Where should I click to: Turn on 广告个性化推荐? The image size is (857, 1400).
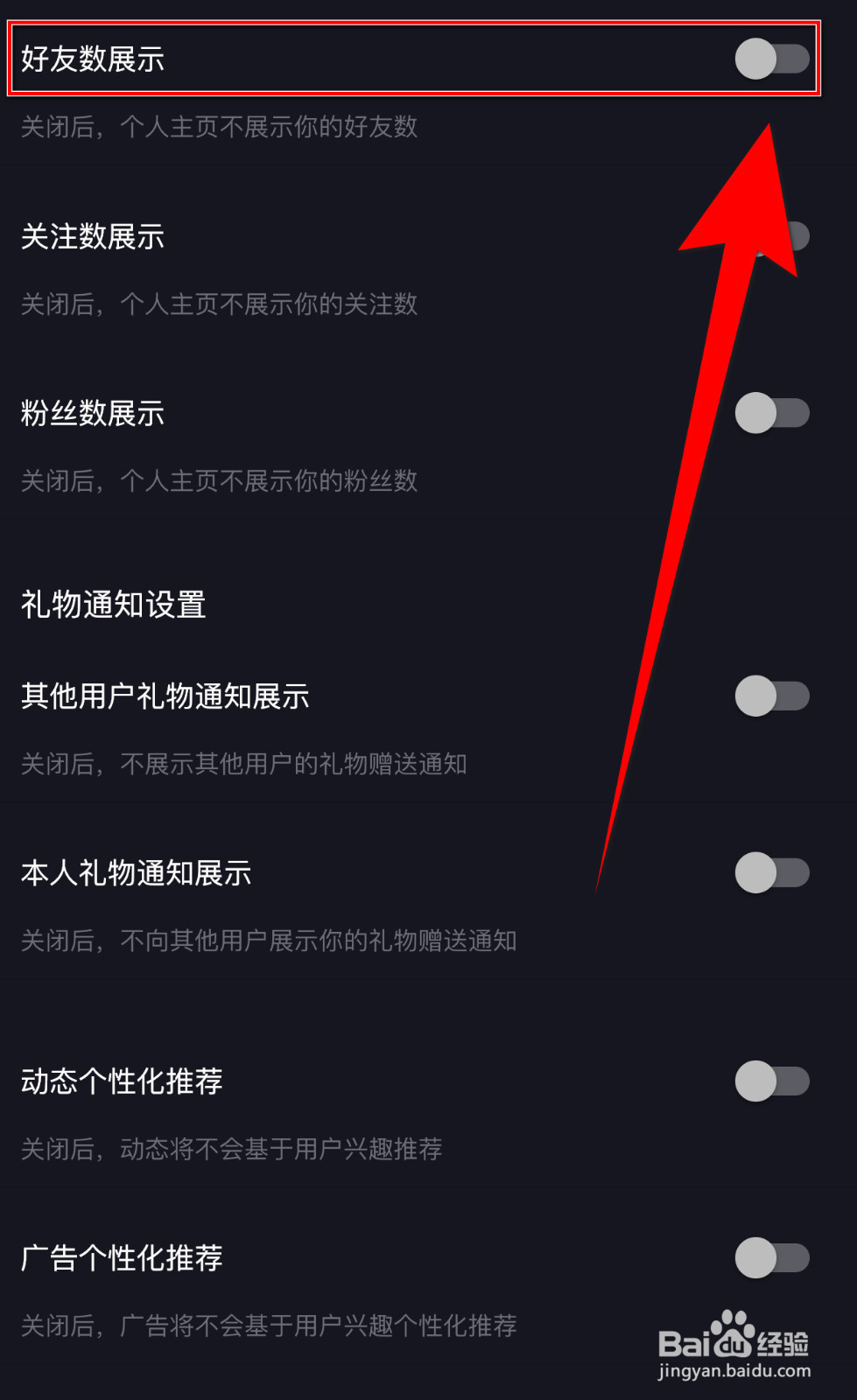click(x=772, y=1257)
